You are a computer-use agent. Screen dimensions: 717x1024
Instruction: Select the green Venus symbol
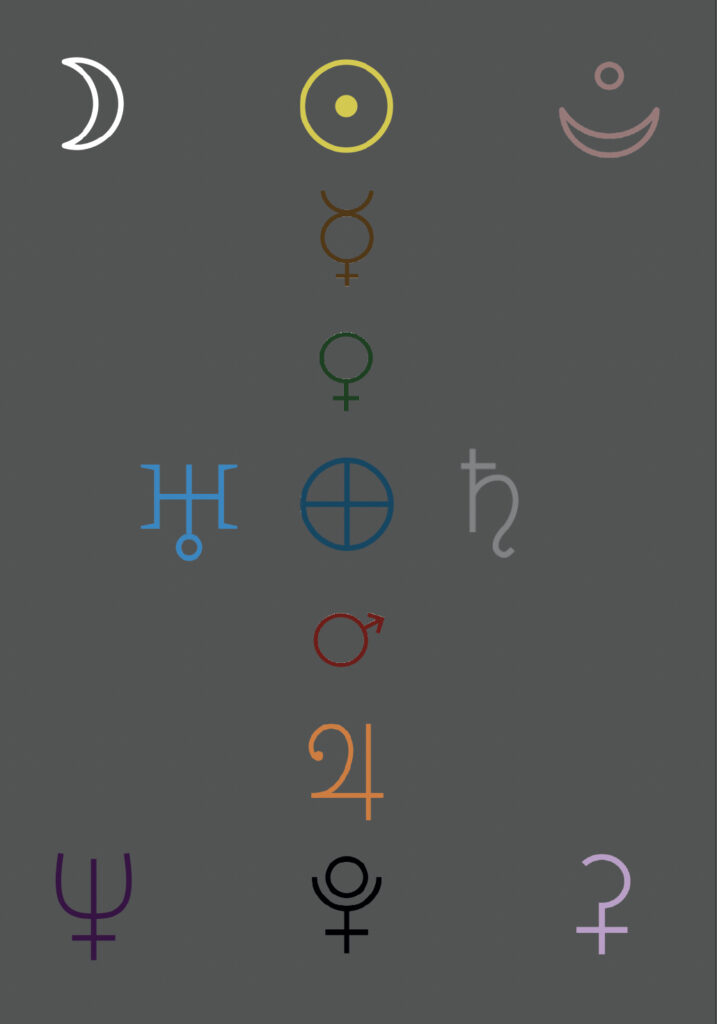click(x=346, y=366)
